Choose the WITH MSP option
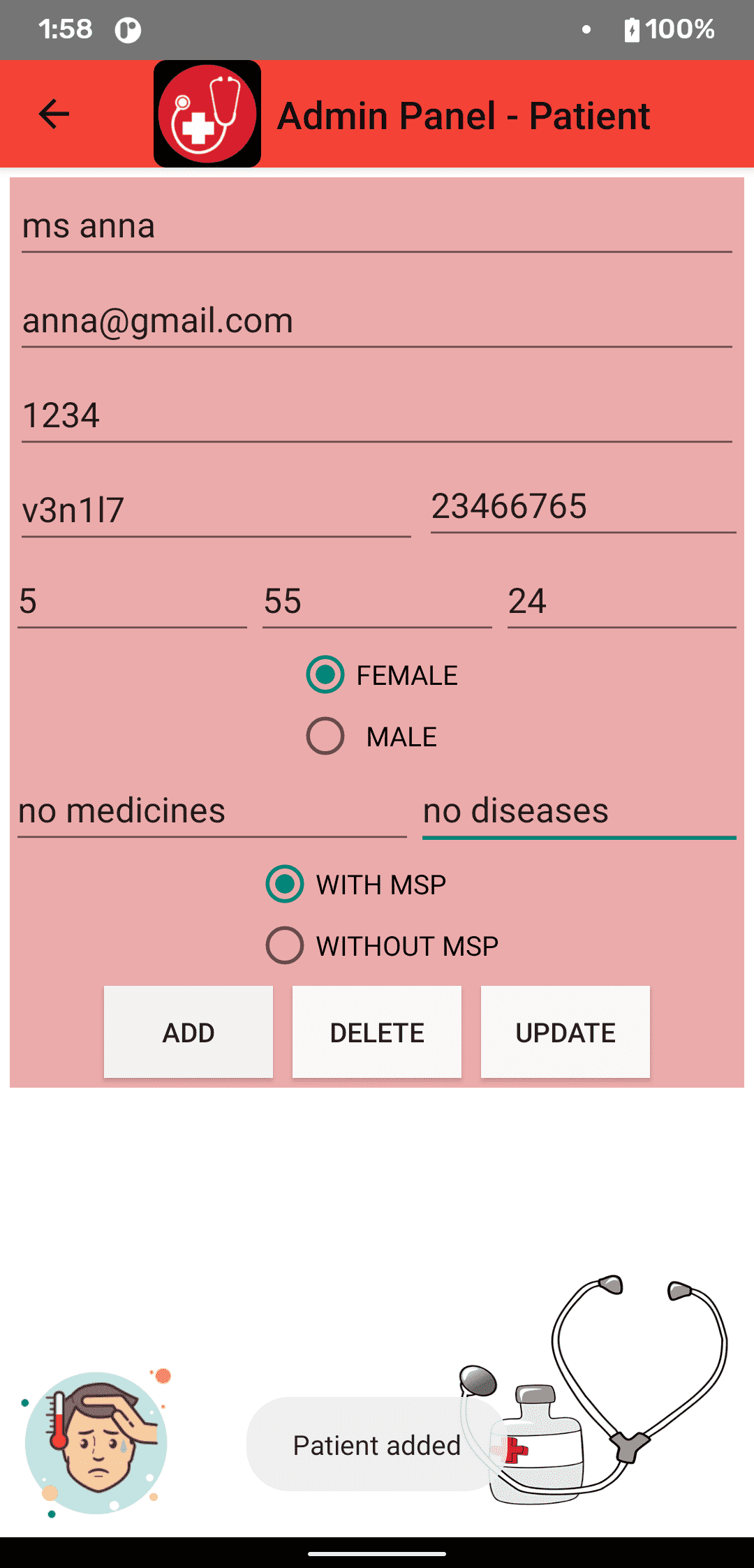Image resolution: width=754 pixels, height=1568 pixels. click(x=356, y=885)
